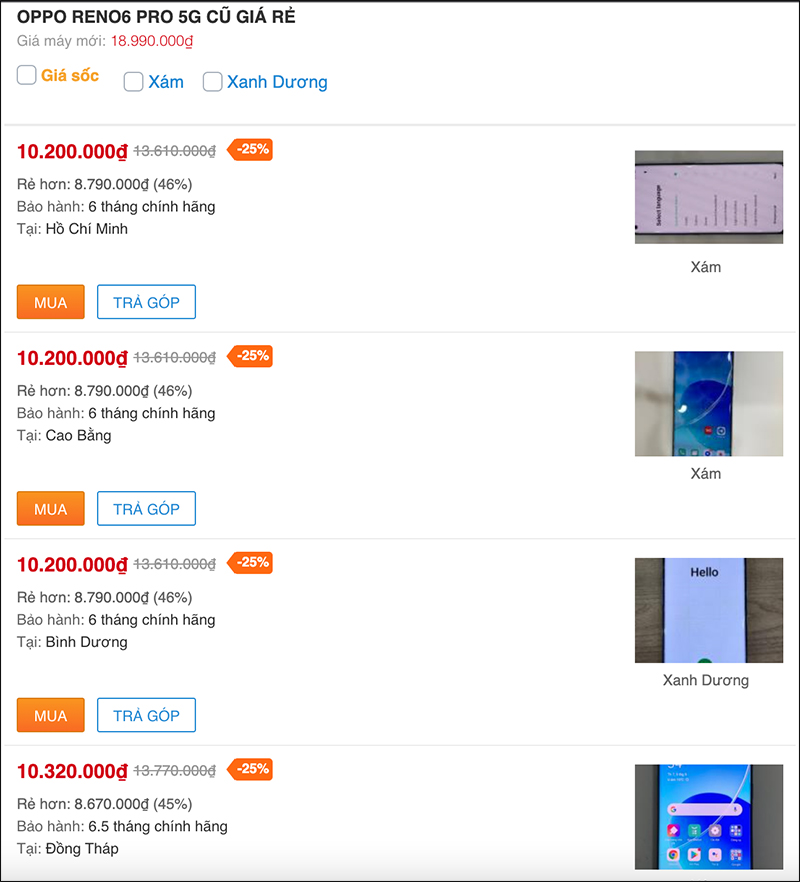Open the Hello screen Xanh Dương thumbnail

[708, 610]
